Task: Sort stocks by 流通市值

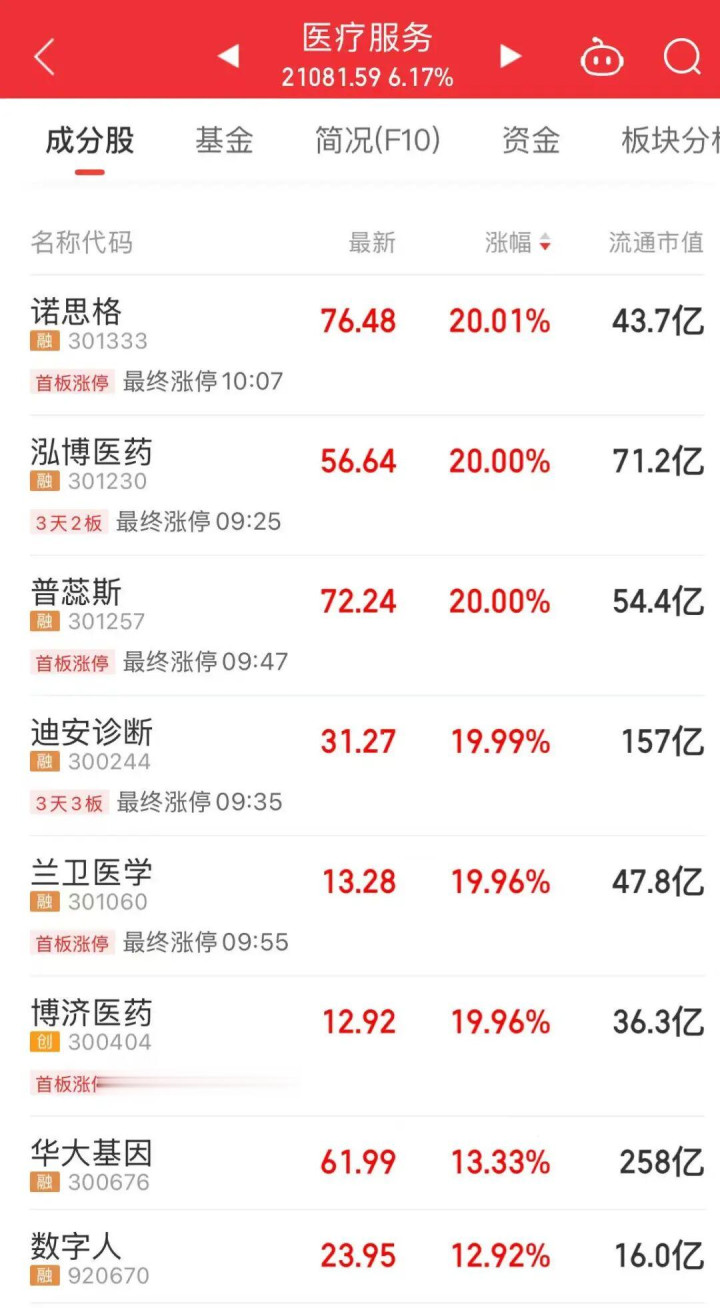Action: point(656,242)
